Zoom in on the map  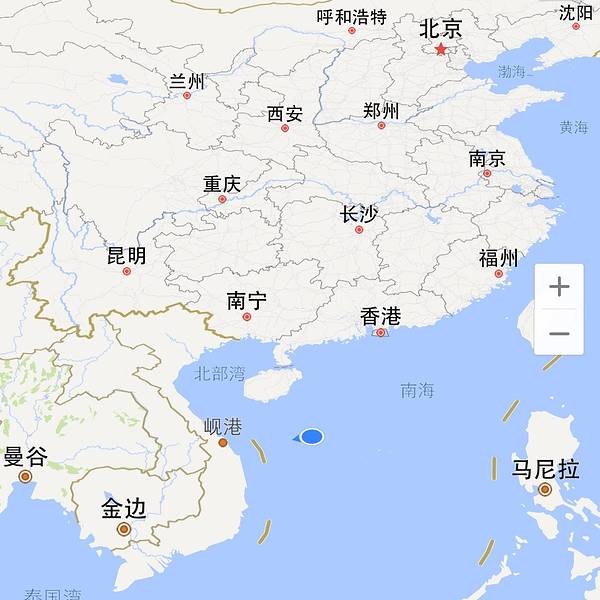559,287
